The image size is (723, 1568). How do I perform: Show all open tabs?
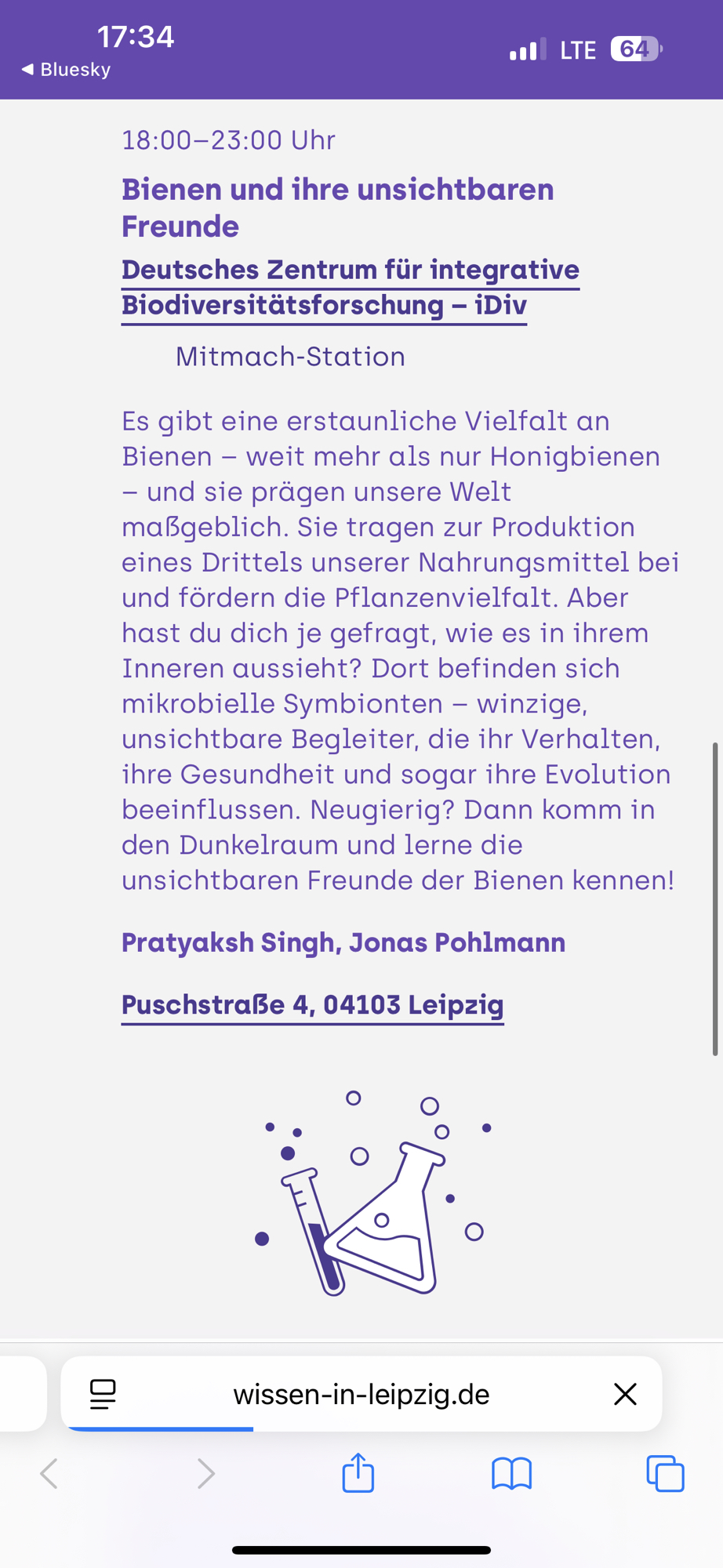pyautogui.click(x=665, y=1474)
